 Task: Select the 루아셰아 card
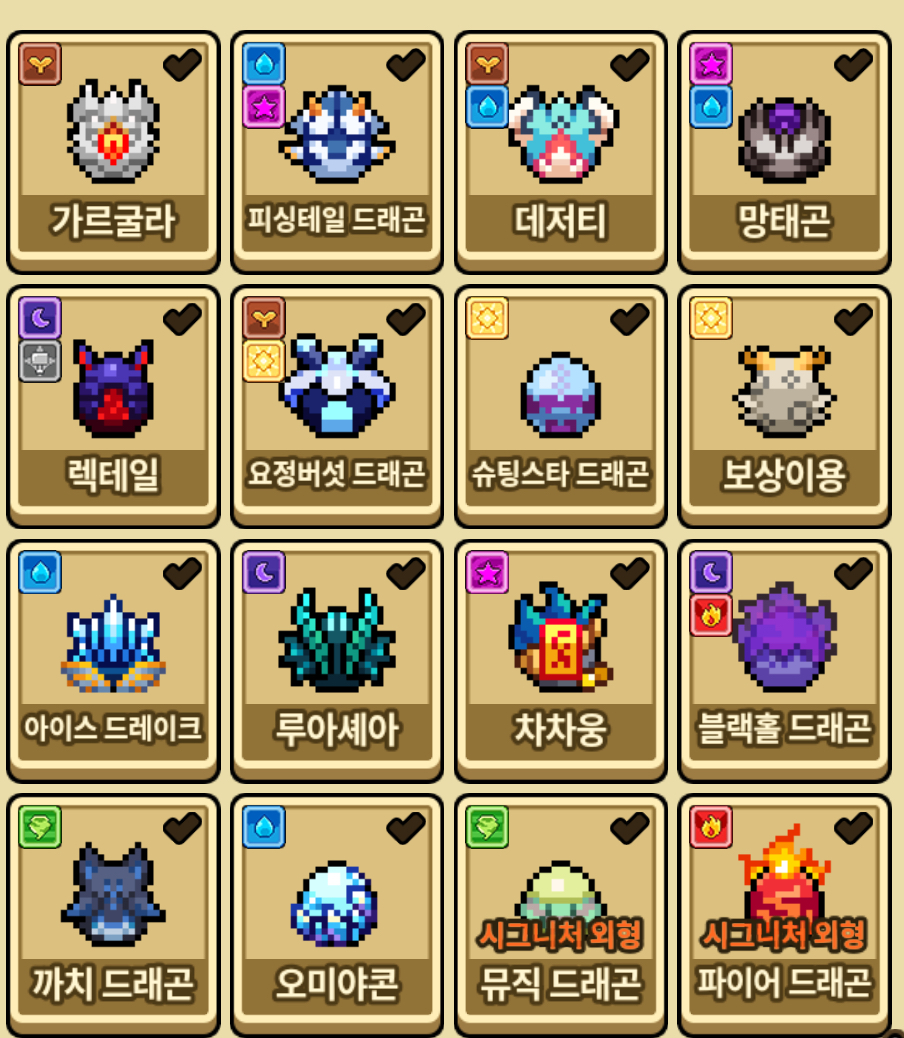coord(337,660)
